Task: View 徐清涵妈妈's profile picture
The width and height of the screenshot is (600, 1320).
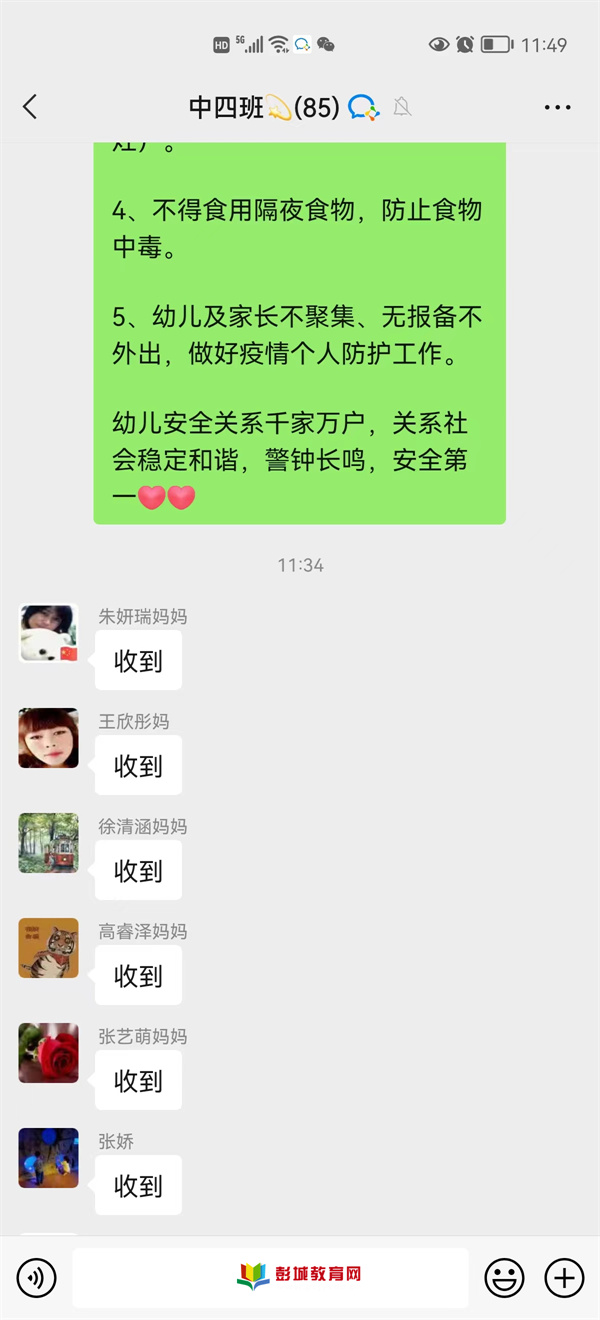Action: tap(48, 843)
